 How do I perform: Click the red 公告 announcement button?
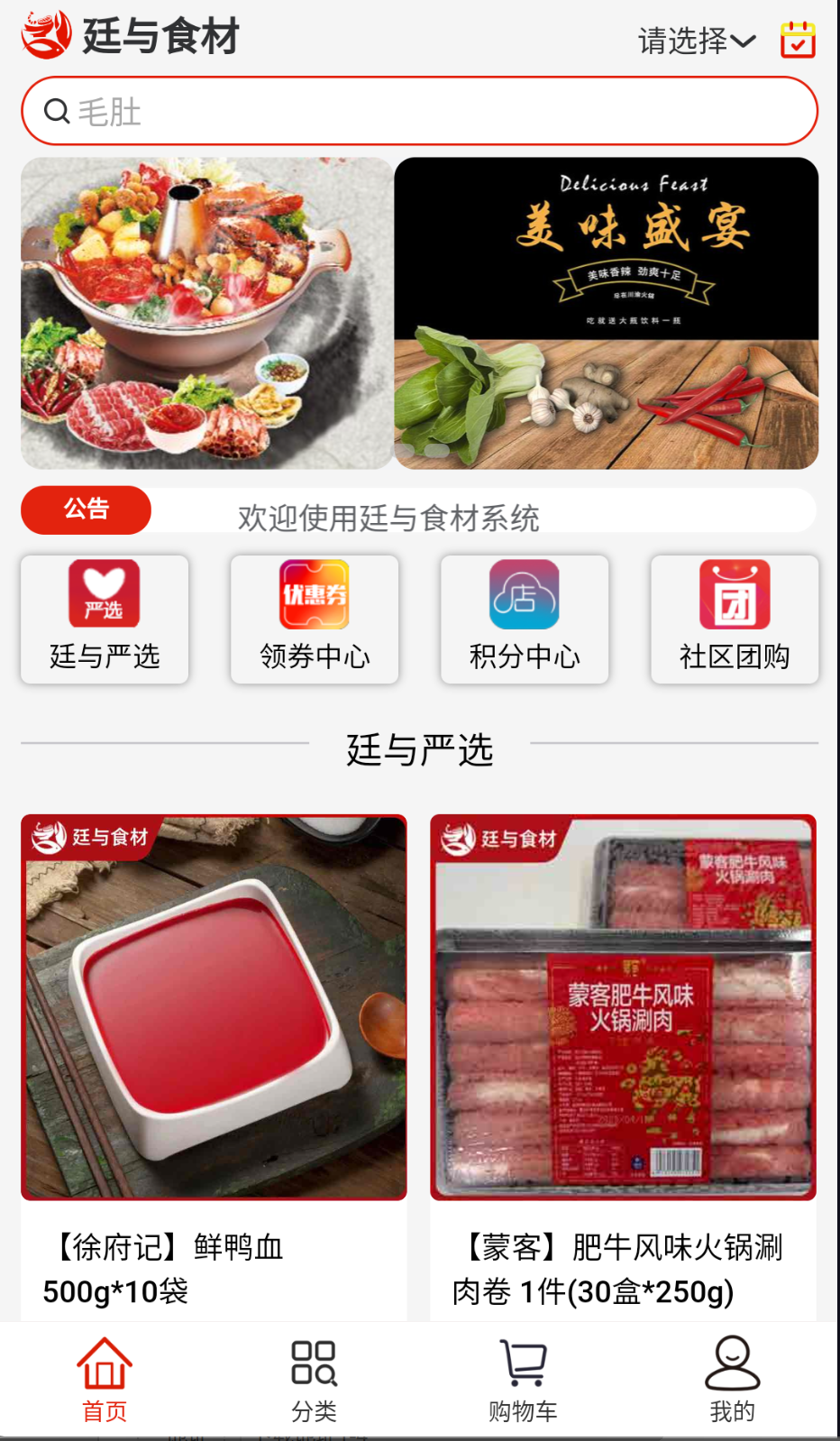click(x=86, y=509)
